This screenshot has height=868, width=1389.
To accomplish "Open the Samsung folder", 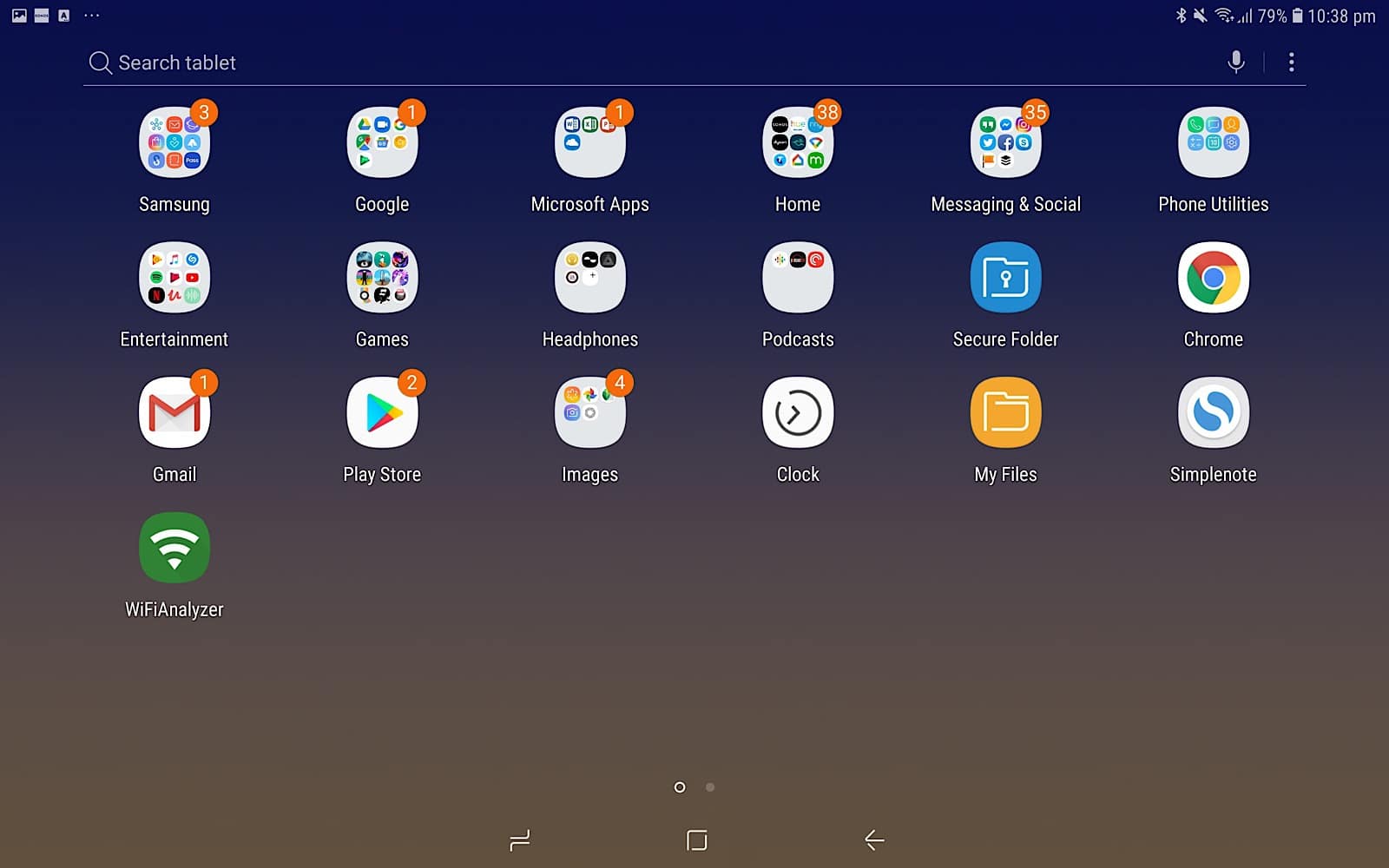I will pos(174,143).
